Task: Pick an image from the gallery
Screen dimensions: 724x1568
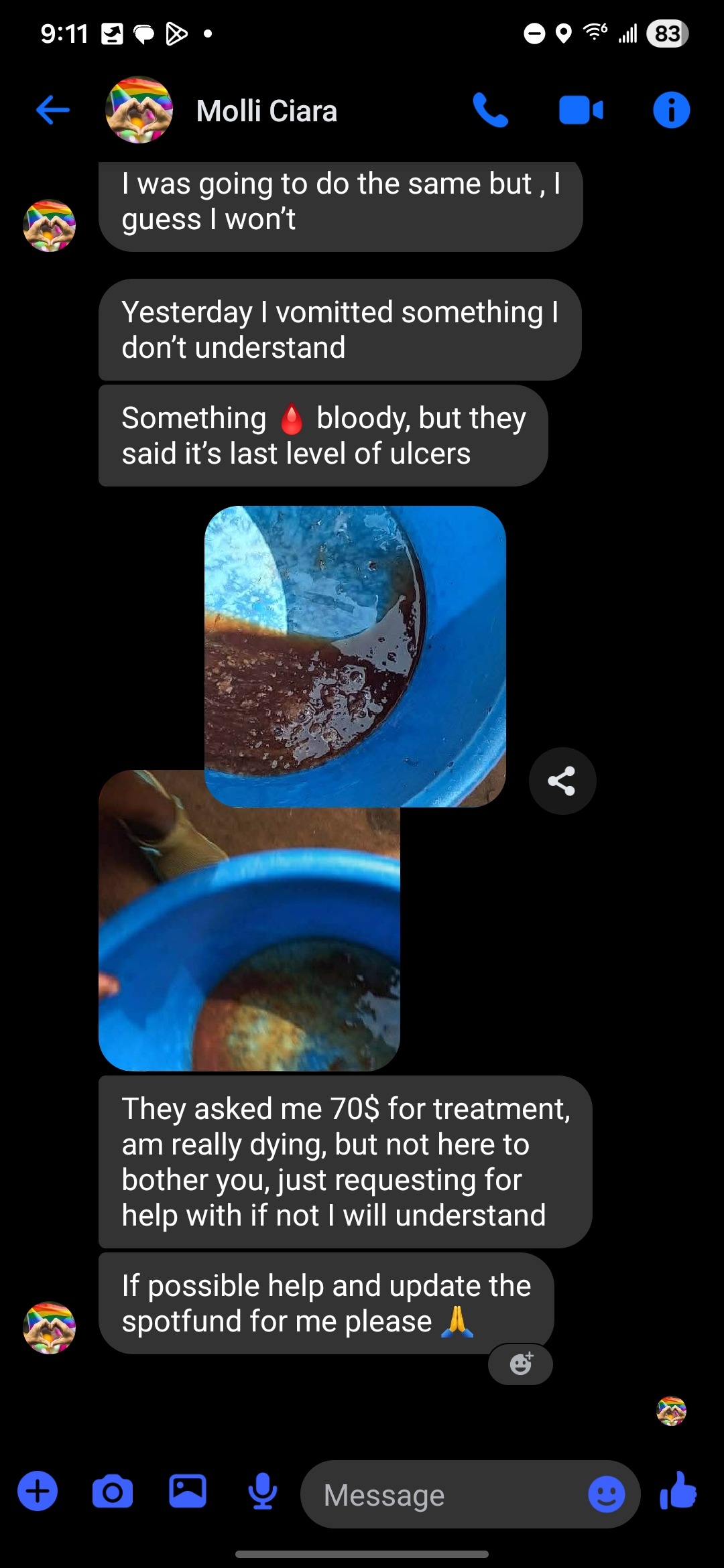Action: pyautogui.click(x=188, y=1492)
